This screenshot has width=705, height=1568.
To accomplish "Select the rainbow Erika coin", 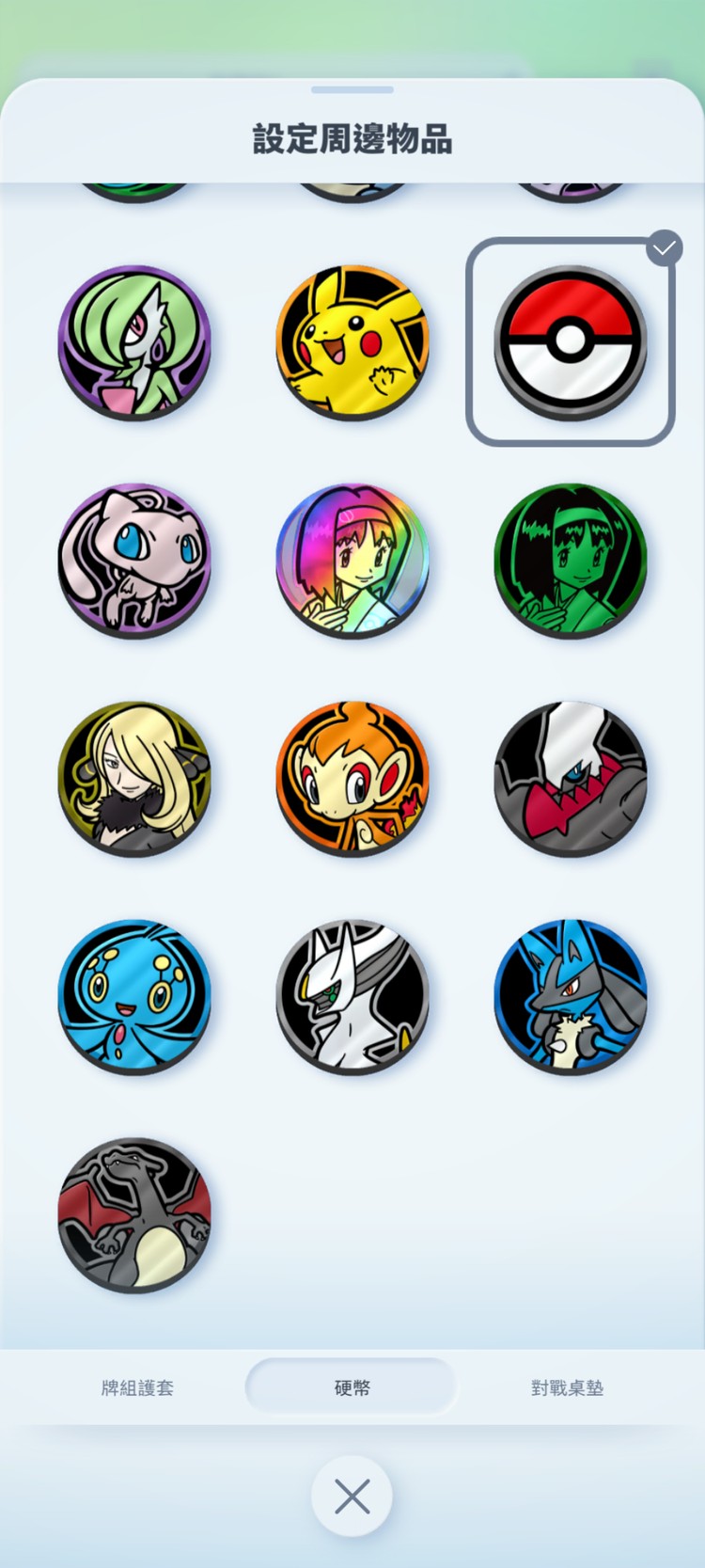I will 352,561.
